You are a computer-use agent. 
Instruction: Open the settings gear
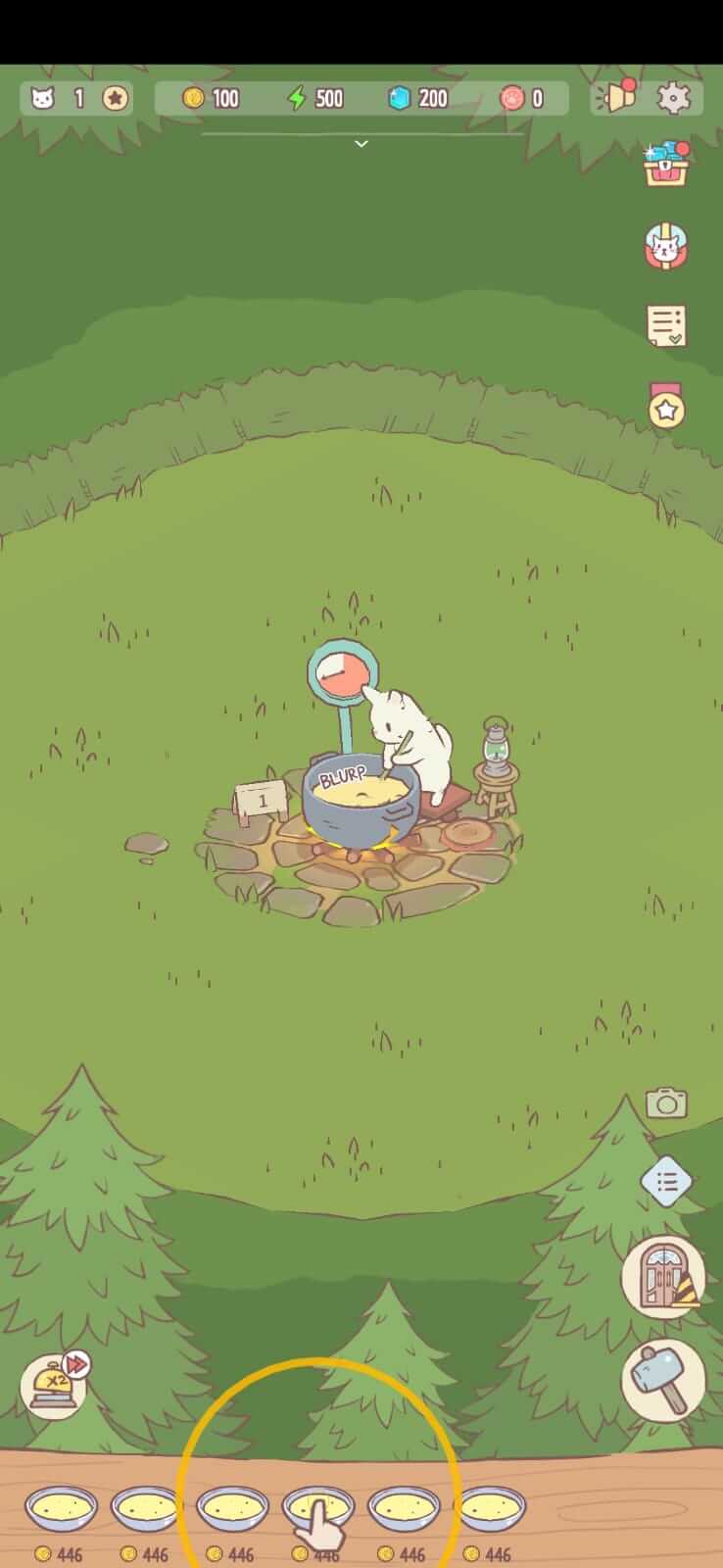tap(674, 97)
